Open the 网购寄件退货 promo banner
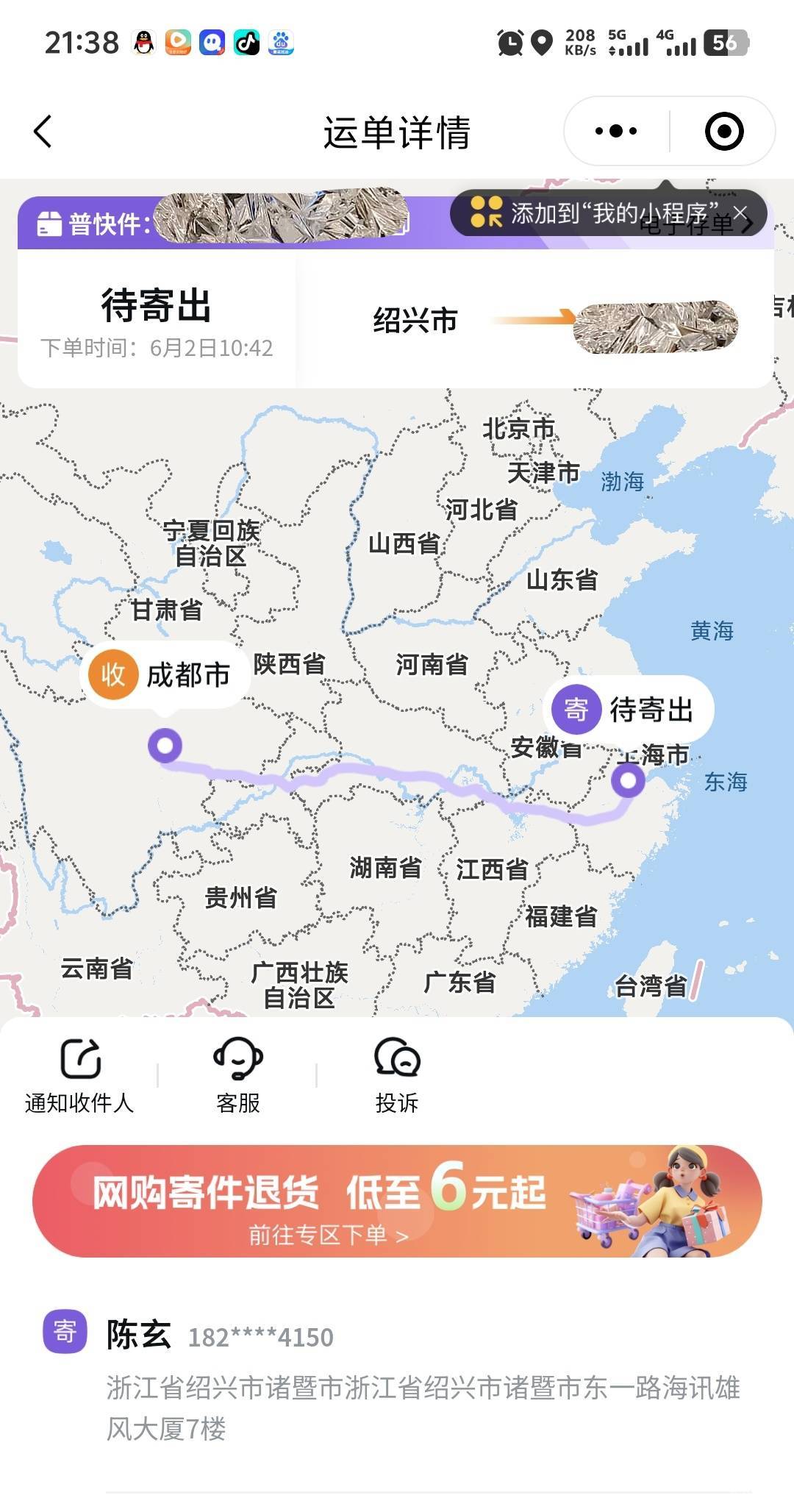The image size is (794, 1512). (397, 1201)
